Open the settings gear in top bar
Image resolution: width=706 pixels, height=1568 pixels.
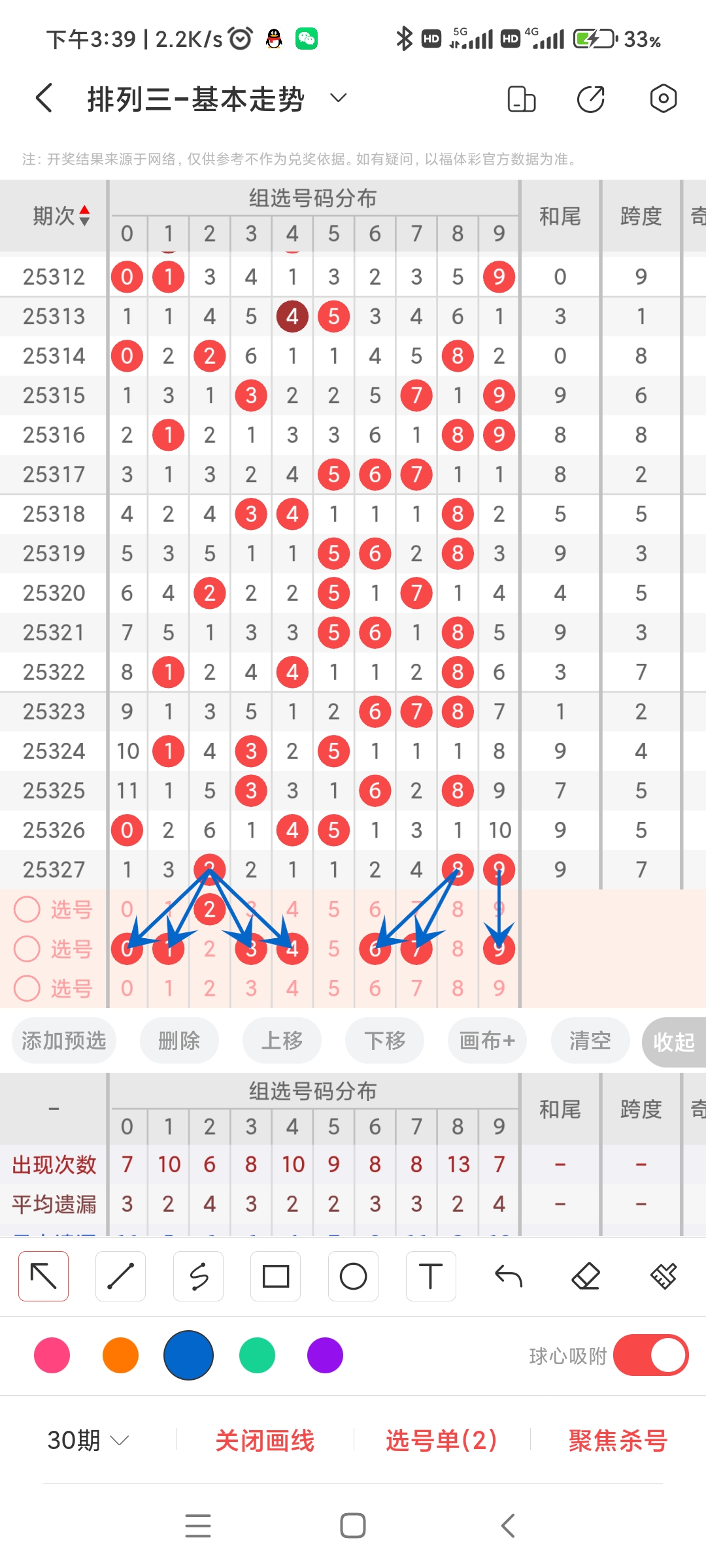click(663, 98)
